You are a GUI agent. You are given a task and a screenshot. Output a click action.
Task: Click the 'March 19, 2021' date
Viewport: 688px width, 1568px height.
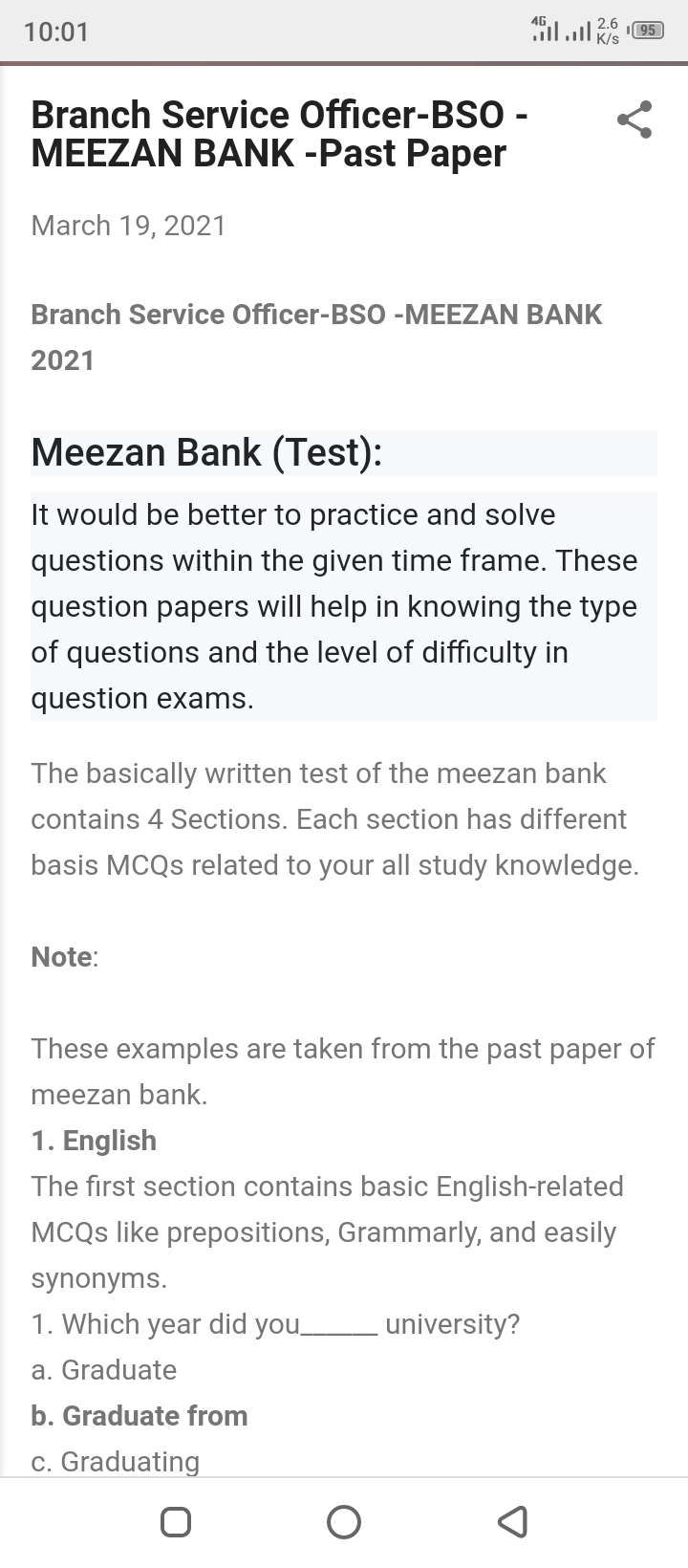[x=129, y=226]
